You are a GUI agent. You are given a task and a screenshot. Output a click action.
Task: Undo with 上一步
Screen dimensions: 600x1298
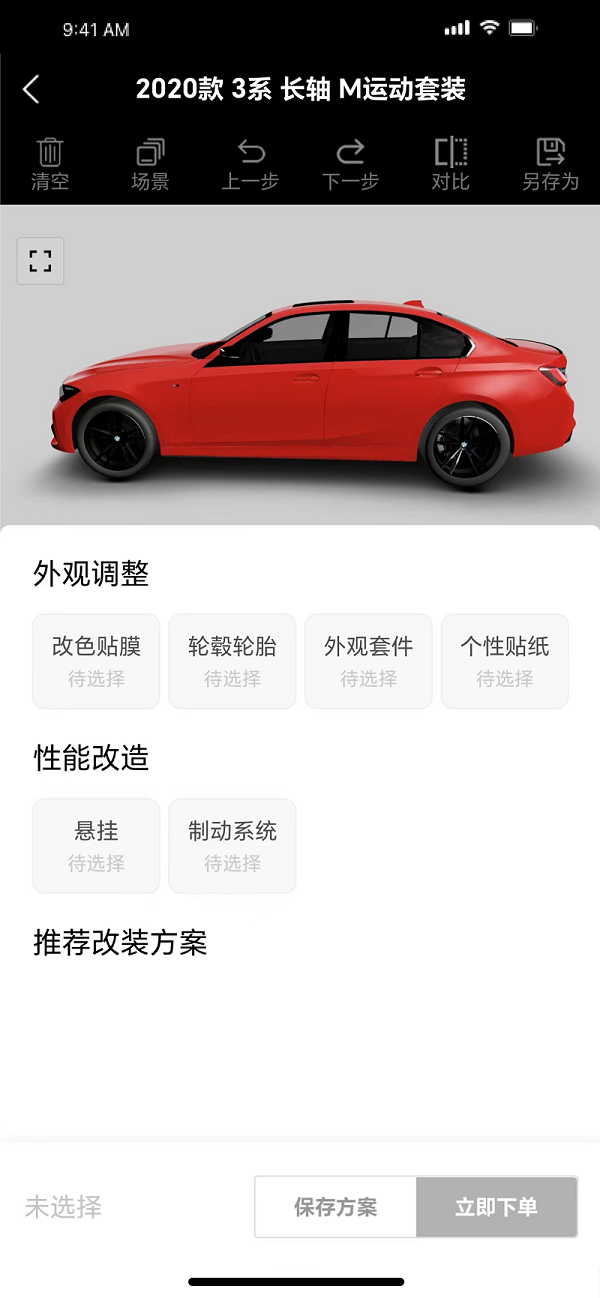pos(250,164)
